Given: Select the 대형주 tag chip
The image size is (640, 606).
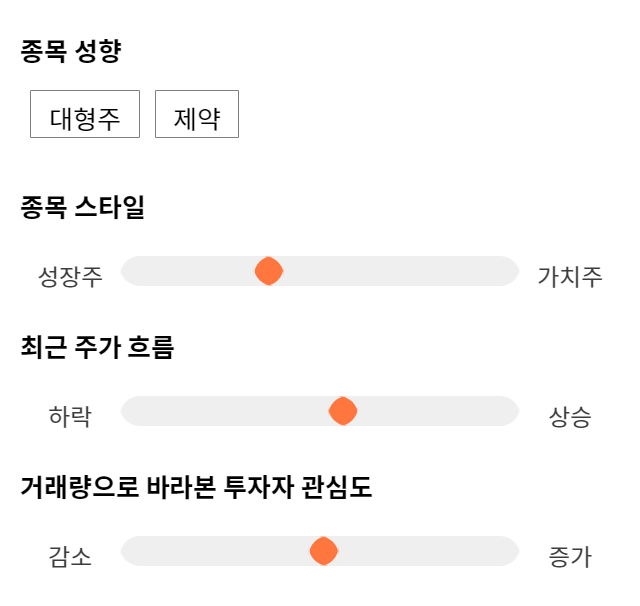Looking at the screenshot, I should coord(85,114).
